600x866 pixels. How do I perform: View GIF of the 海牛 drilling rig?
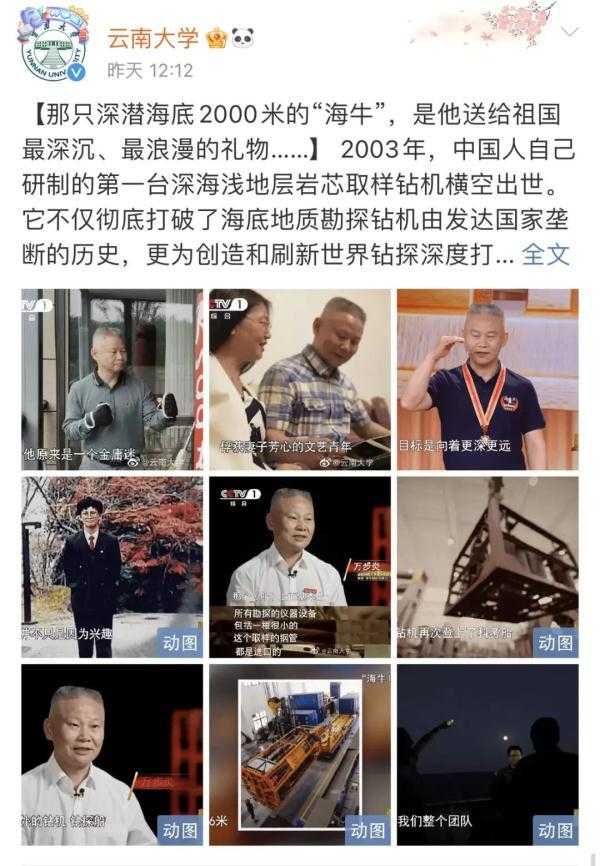(299, 754)
